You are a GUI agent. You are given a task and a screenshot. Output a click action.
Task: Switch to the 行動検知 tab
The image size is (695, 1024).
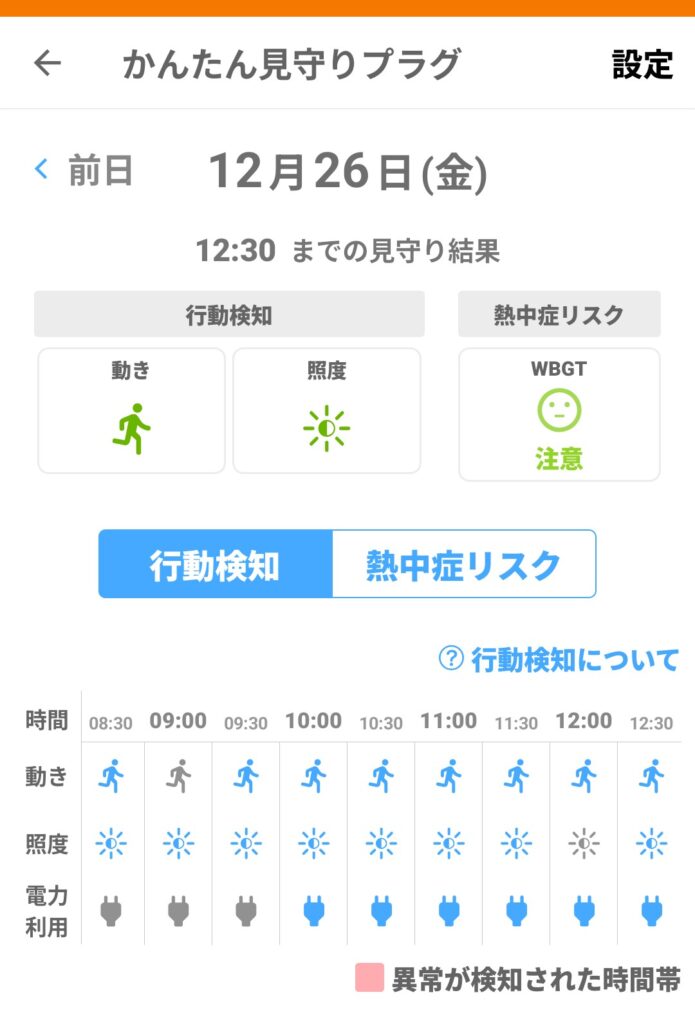coord(215,565)
